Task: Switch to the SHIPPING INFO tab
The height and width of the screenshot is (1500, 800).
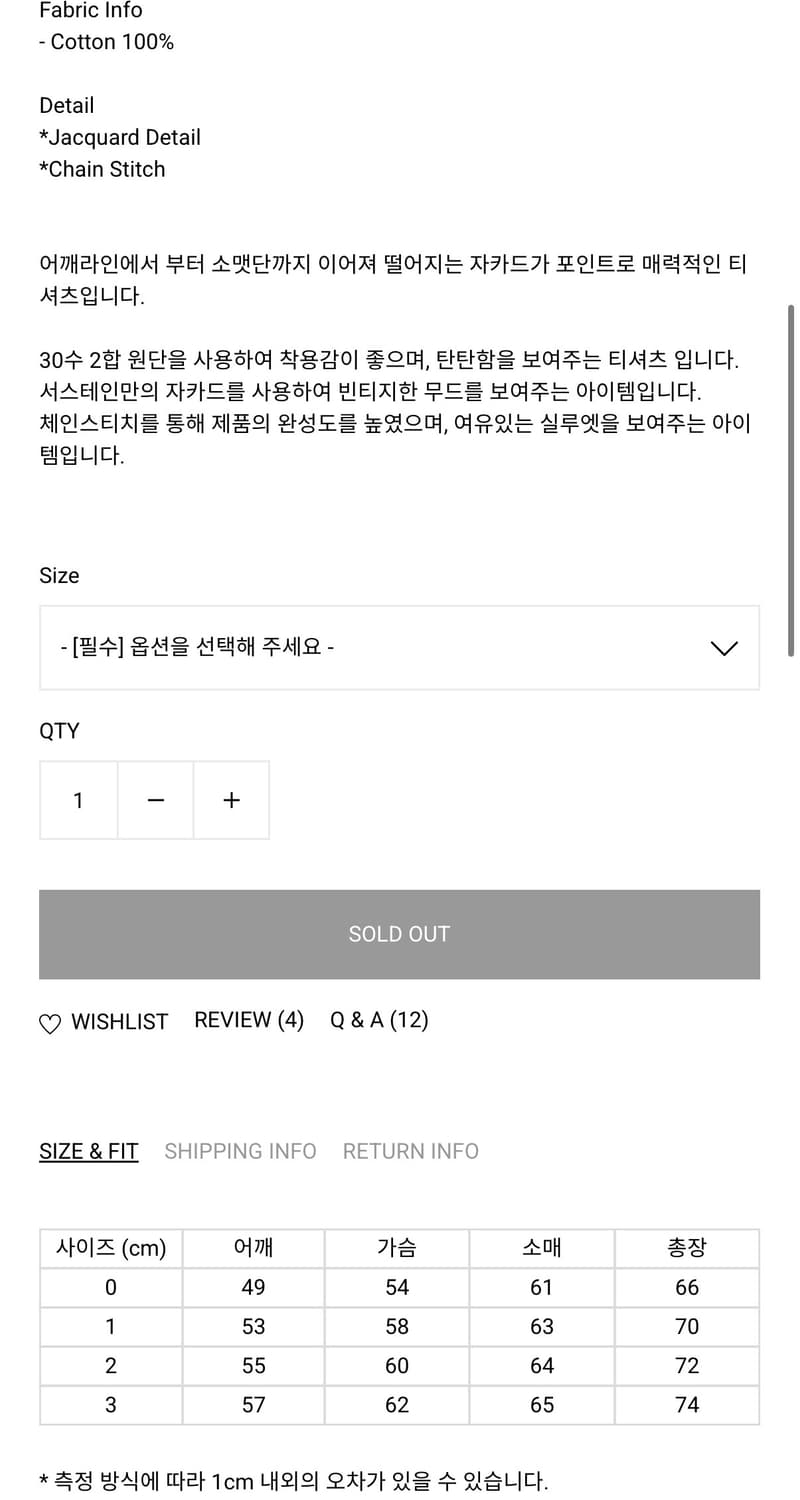Action: pyautogui.click(x=240, y=1151)
